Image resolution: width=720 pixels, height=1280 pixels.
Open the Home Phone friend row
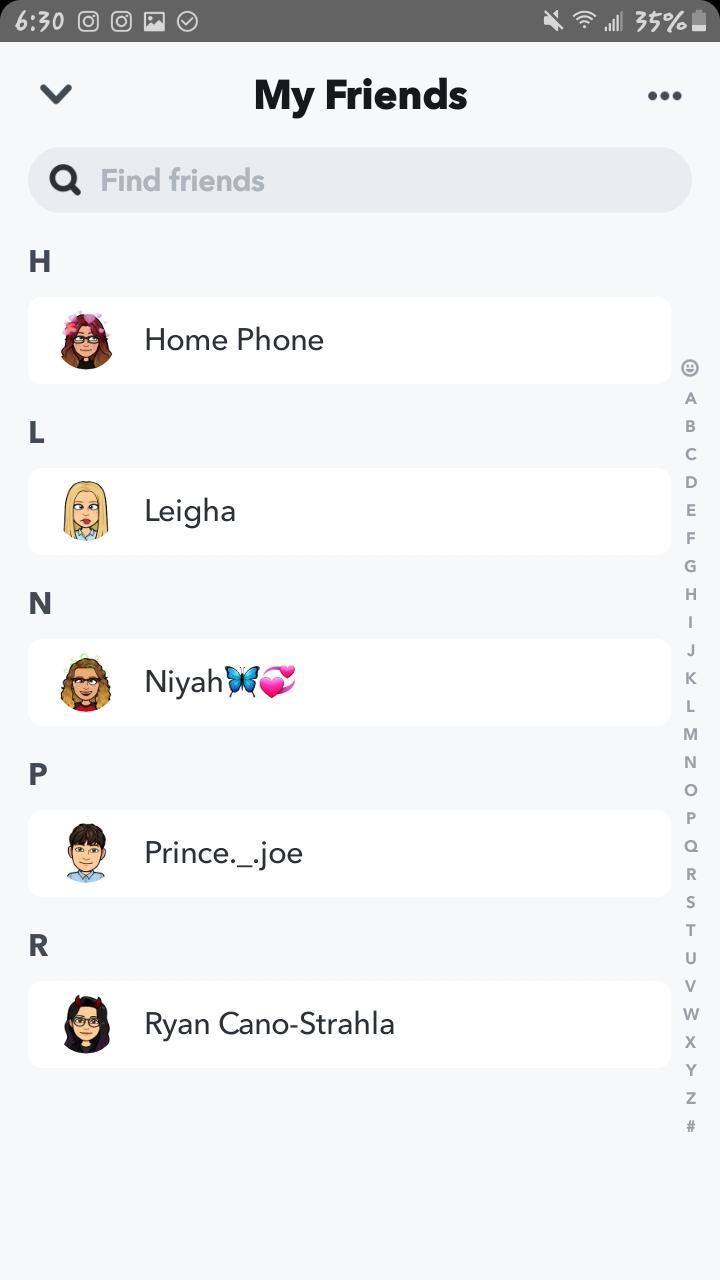[349, 340]
